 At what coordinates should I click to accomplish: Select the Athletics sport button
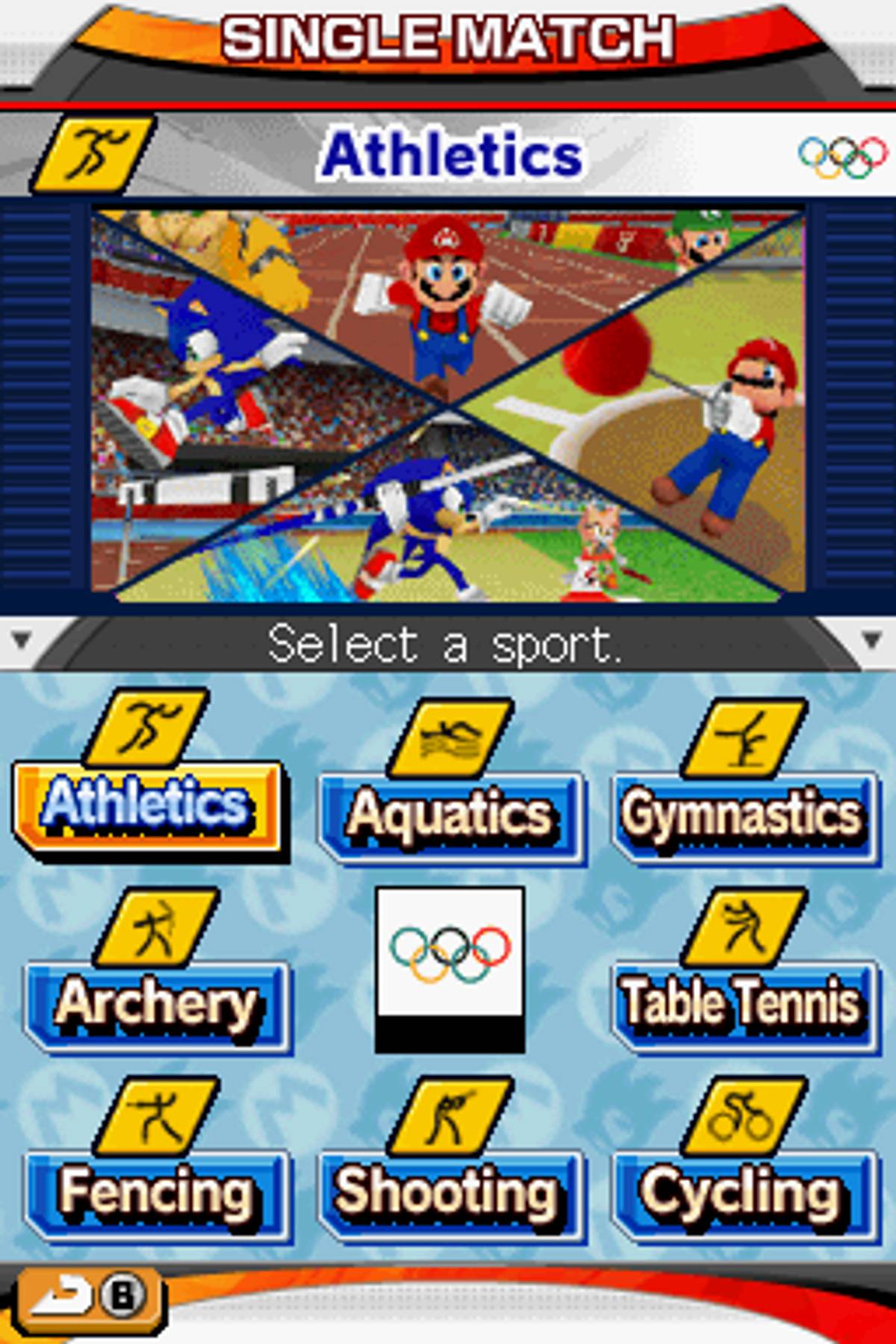pos(147,806)
